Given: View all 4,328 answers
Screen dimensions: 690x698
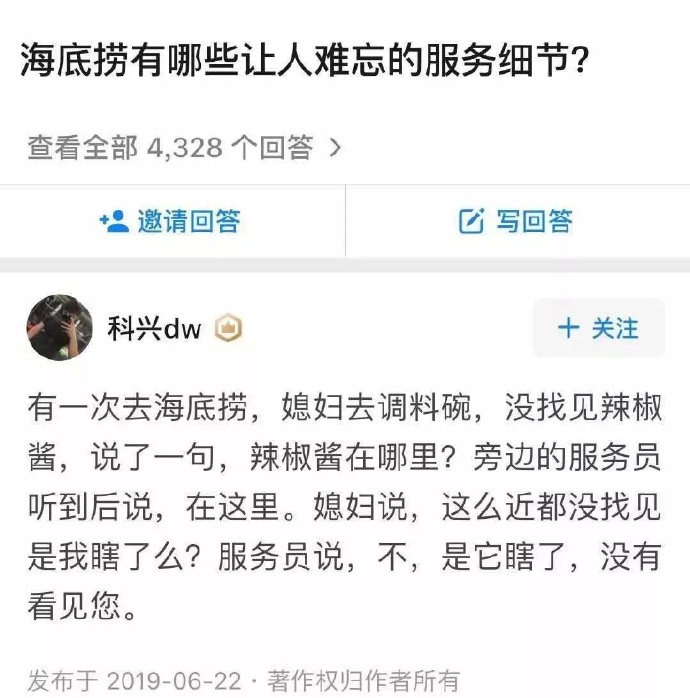Looking at the screenshot, I should pyautogui.click(x=185, y=149).
